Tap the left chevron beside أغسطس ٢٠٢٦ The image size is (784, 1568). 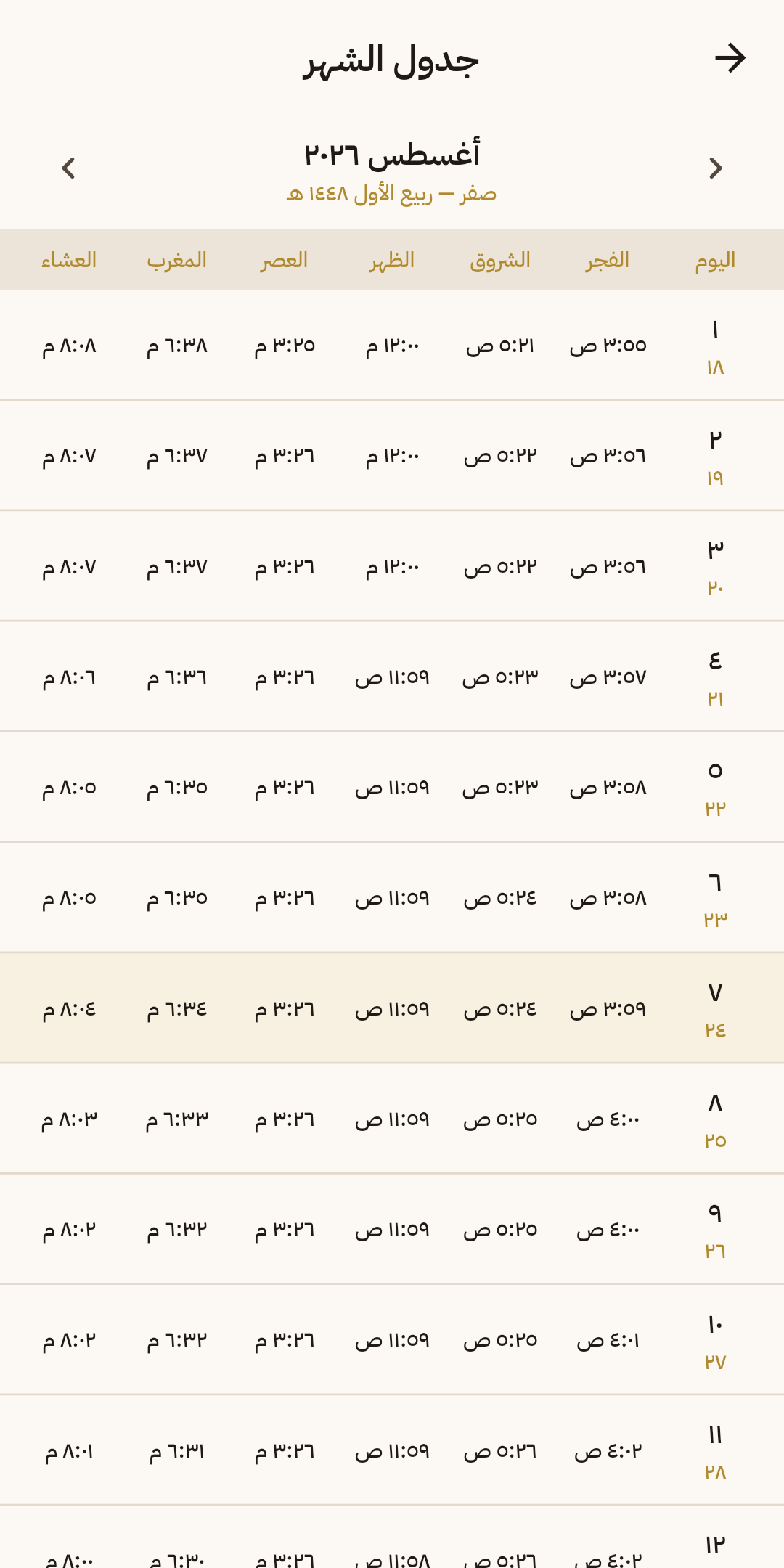pos(68,168)
